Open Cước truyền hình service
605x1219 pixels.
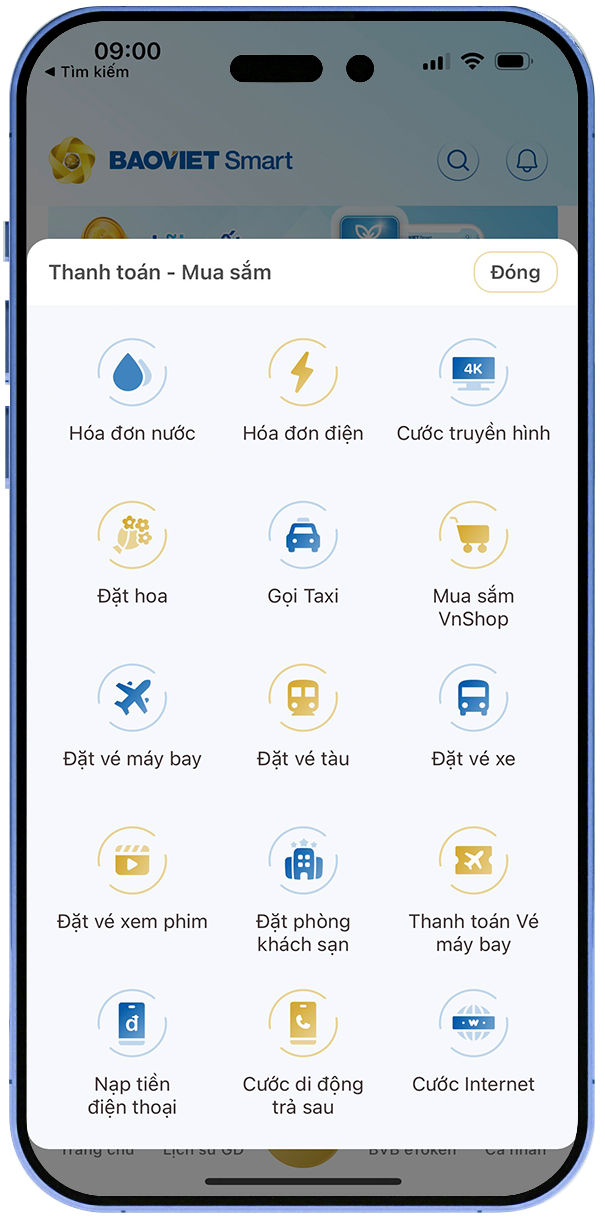coord(473,374)
